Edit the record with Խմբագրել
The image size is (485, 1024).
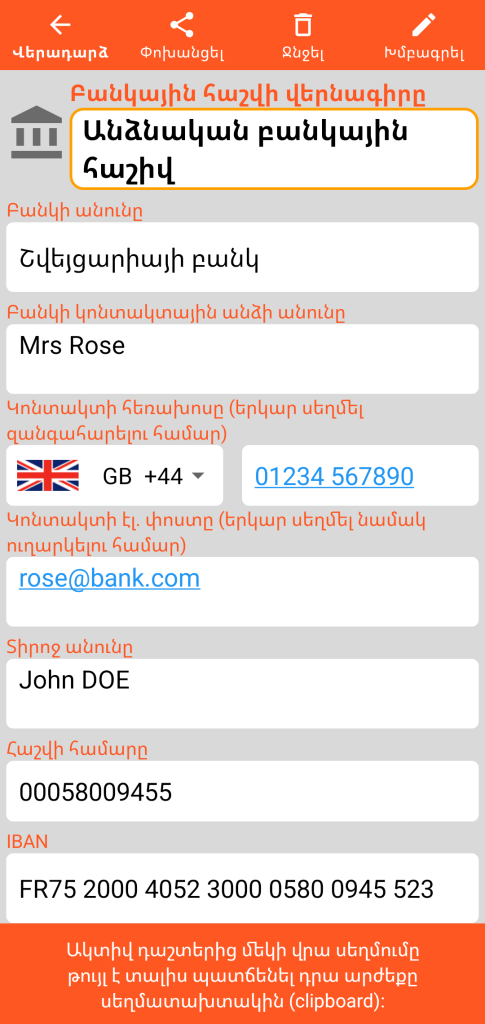424,36
